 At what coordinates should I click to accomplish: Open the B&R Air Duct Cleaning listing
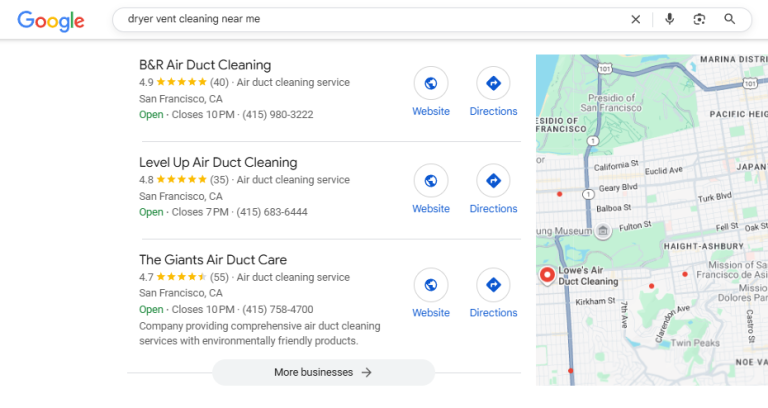tap(204, 65)
